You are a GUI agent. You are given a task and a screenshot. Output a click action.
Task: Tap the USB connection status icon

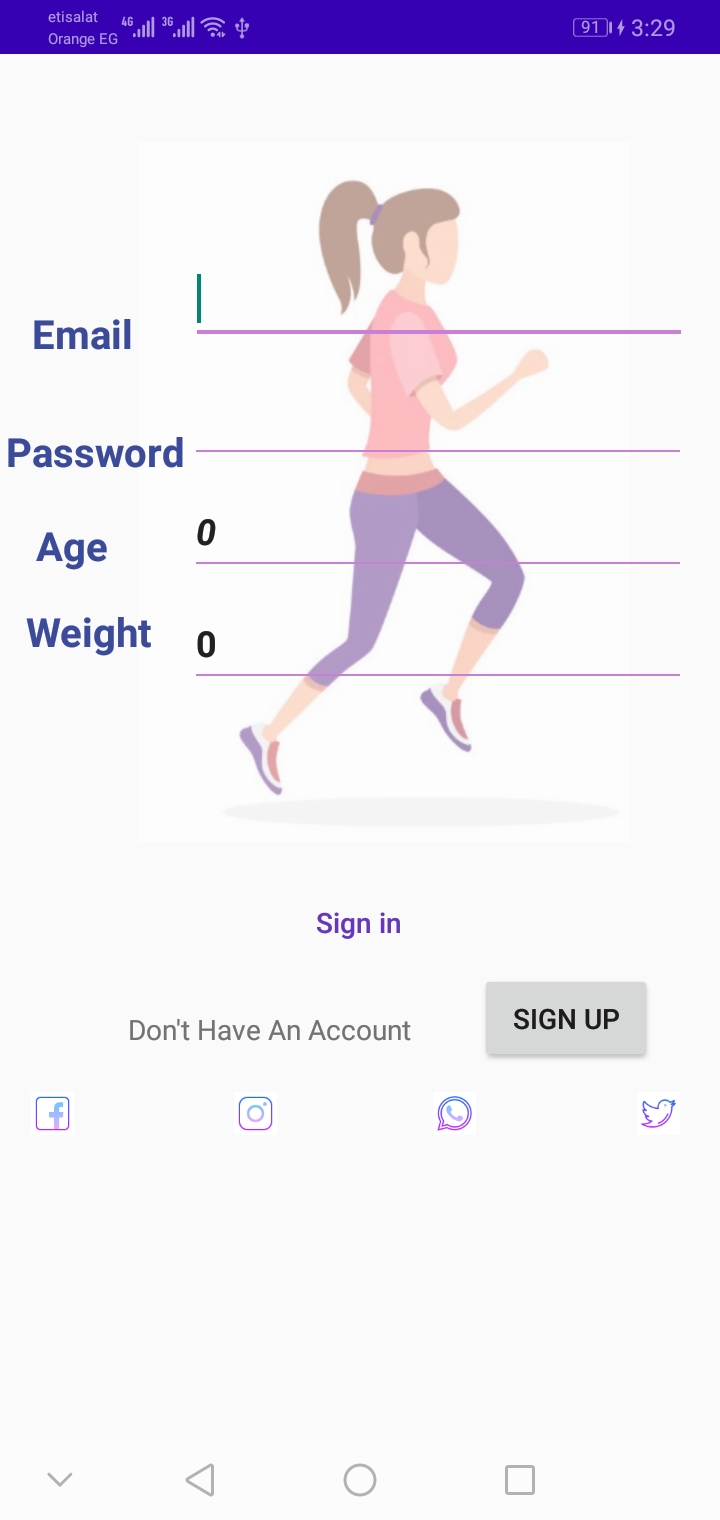[241, 27]
